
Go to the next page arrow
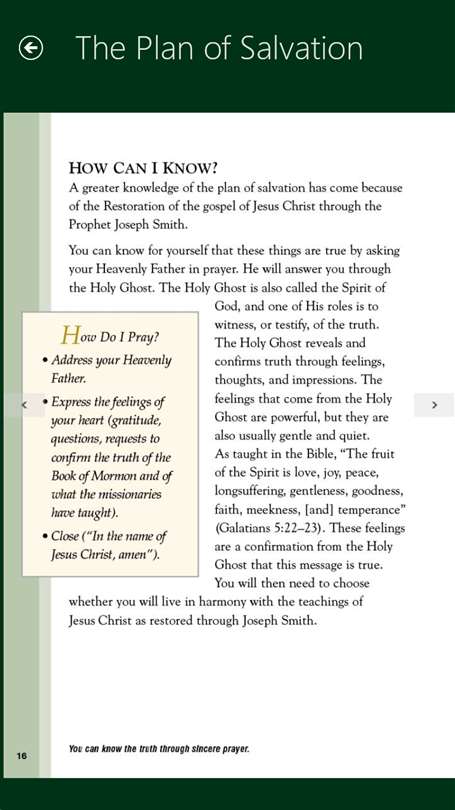point(434,405)
